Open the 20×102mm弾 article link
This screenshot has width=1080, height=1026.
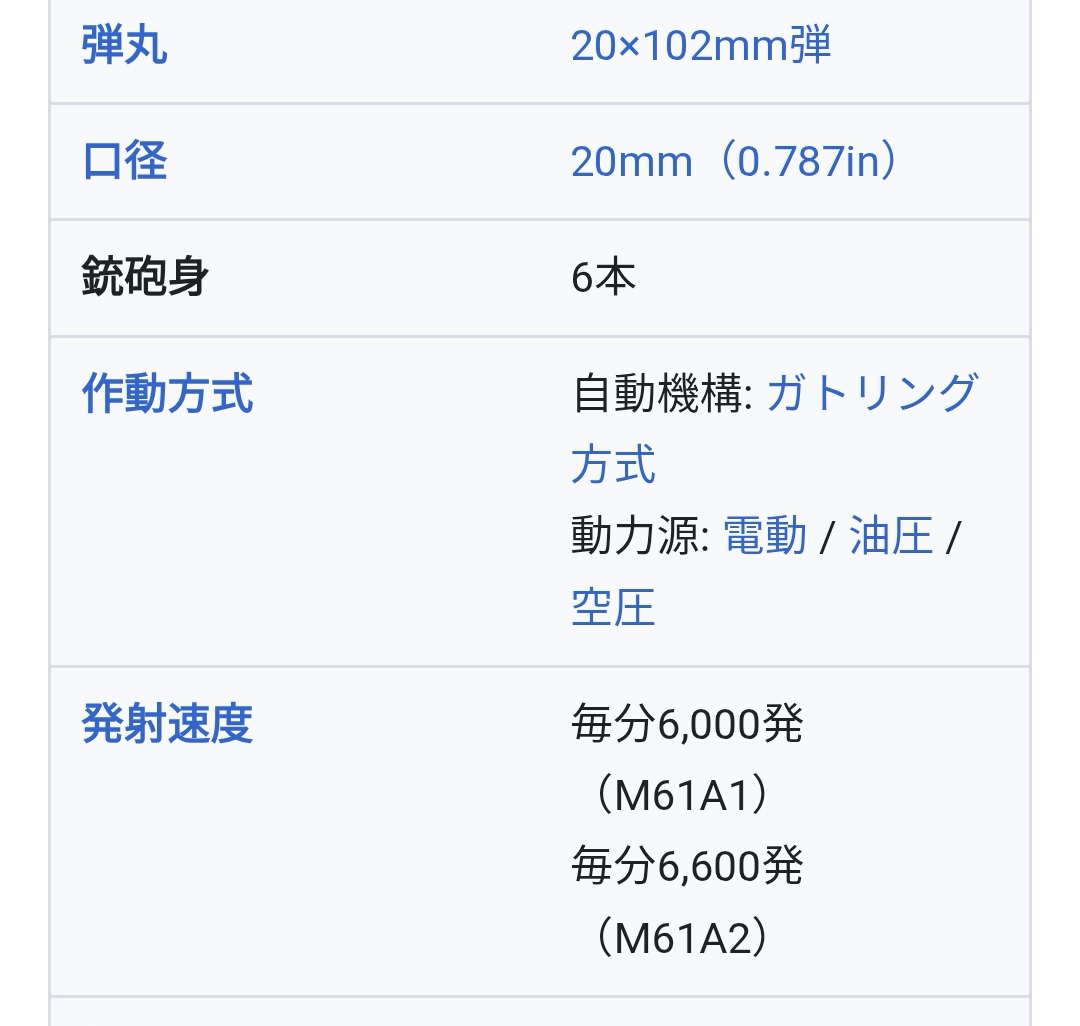pyautogui.click(x=700, y=46)
